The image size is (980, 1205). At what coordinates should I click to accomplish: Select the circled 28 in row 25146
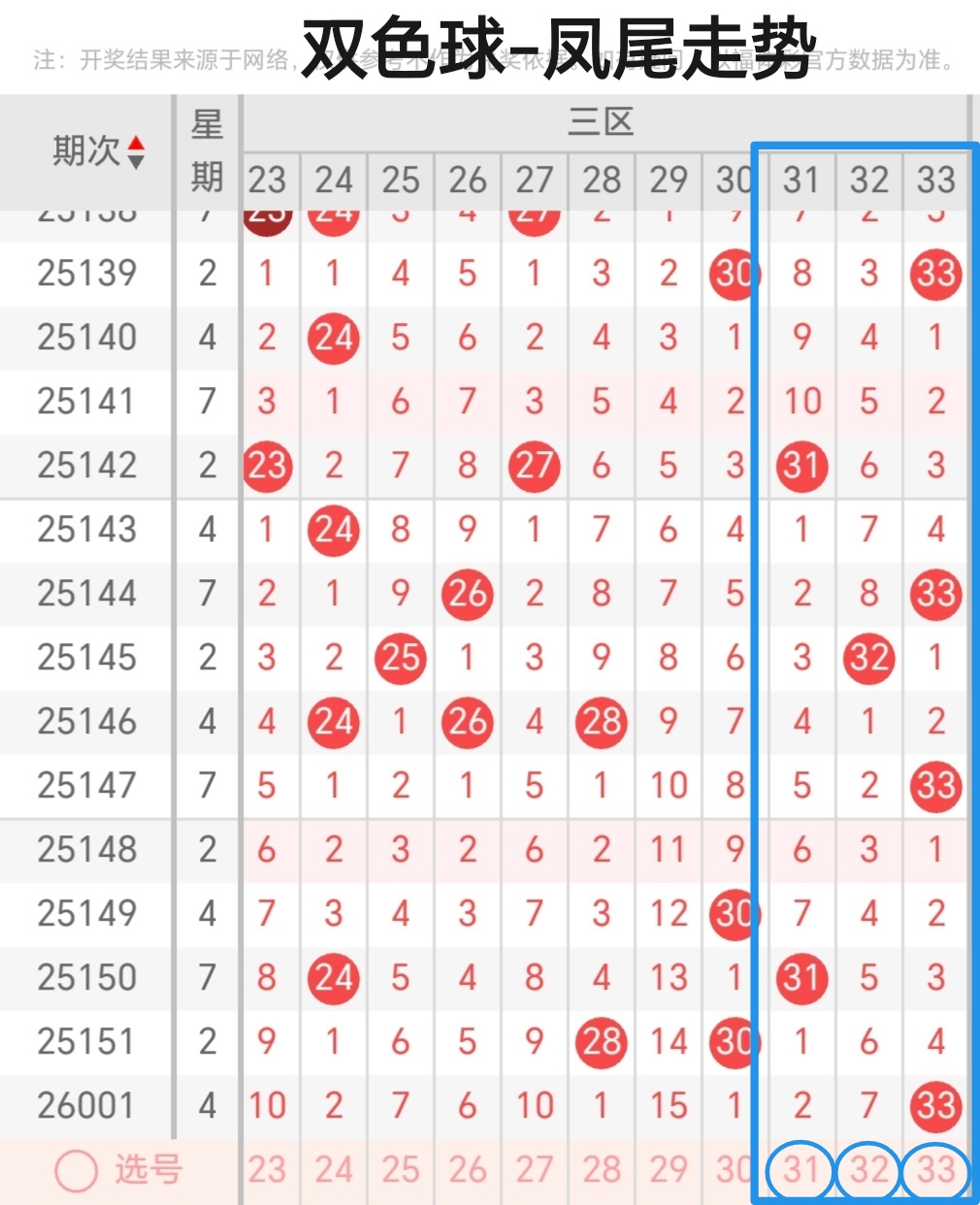(602, 722)
